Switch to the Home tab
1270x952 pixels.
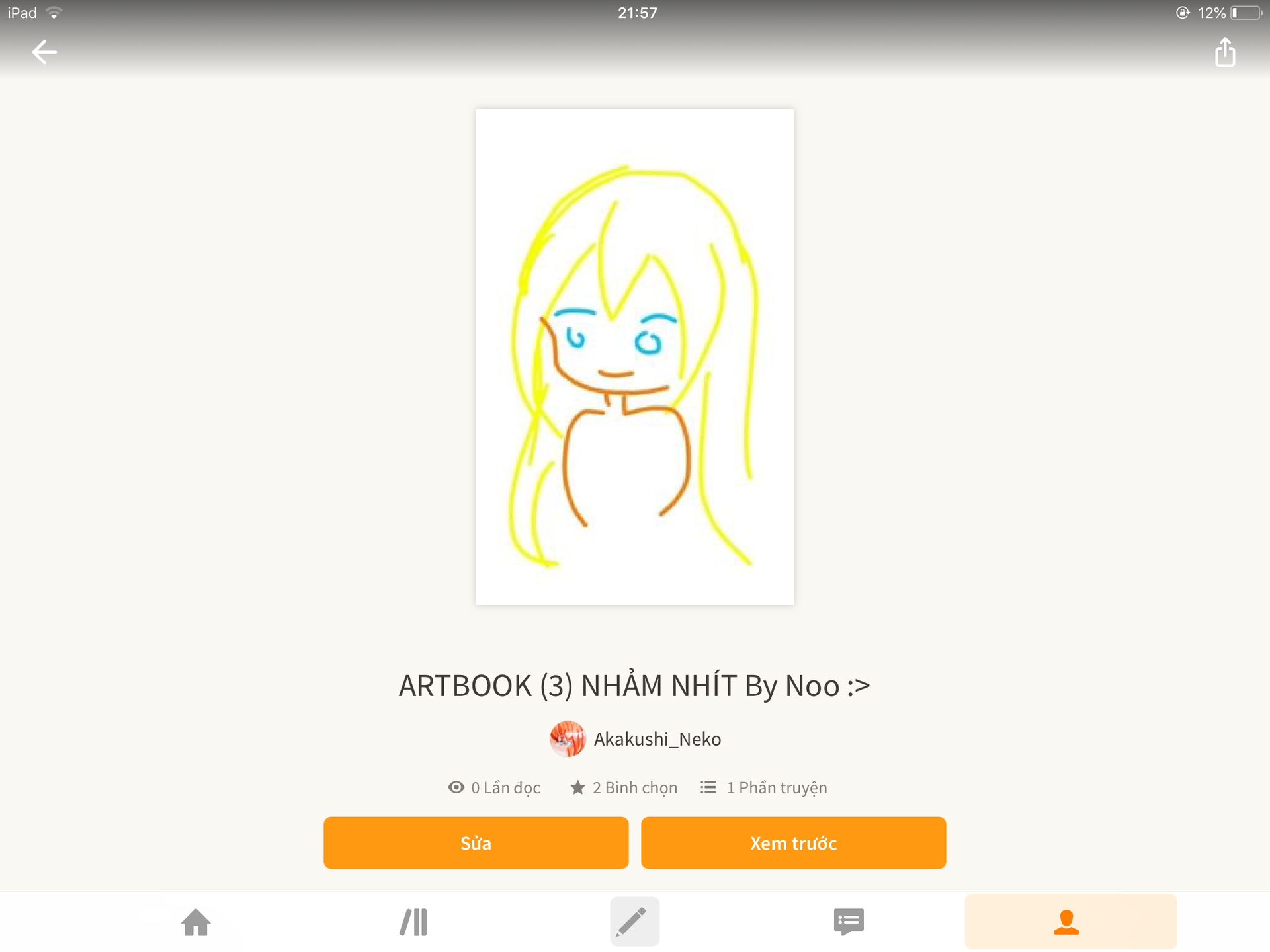(196, 922)
